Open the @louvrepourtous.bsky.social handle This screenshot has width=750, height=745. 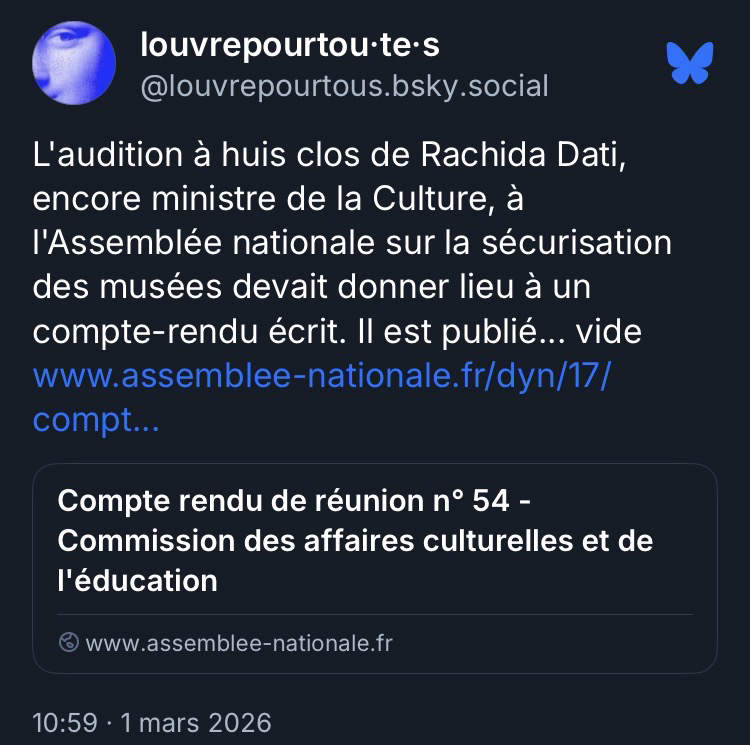345,86
